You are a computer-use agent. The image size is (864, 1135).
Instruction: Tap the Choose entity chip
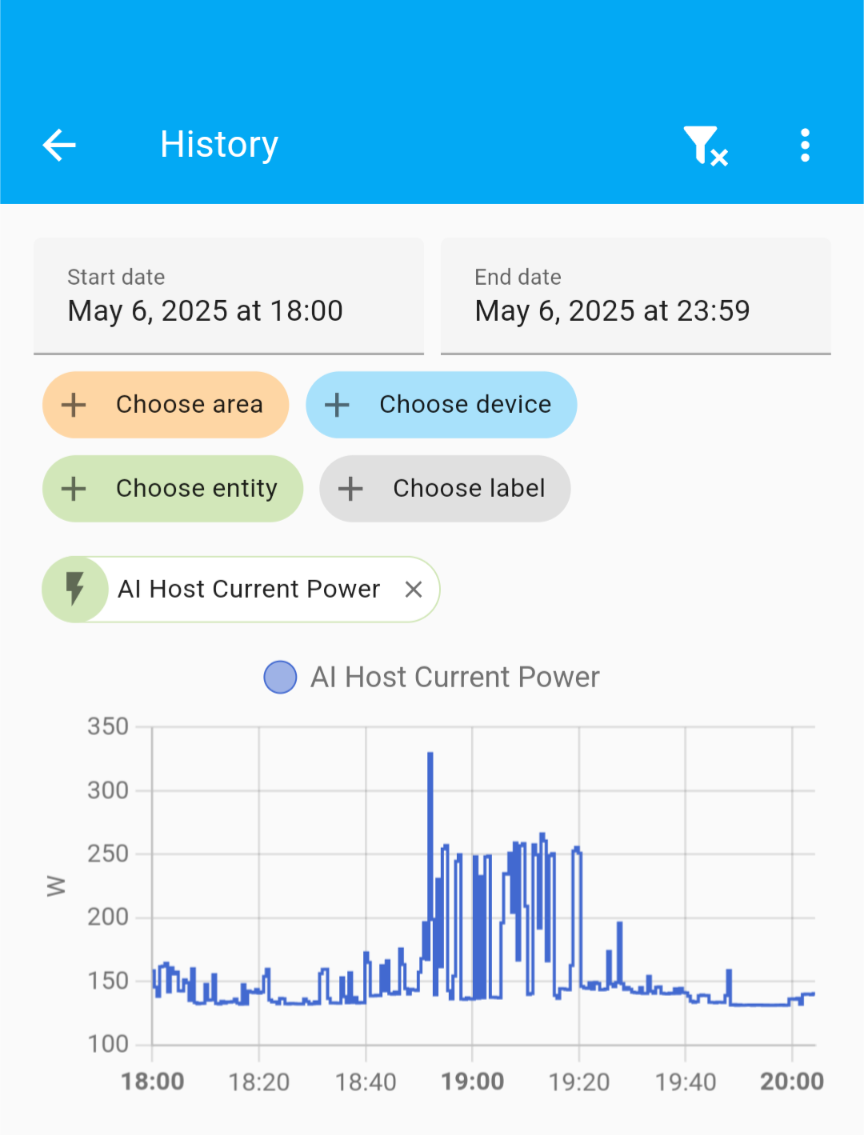pos(172,489)
